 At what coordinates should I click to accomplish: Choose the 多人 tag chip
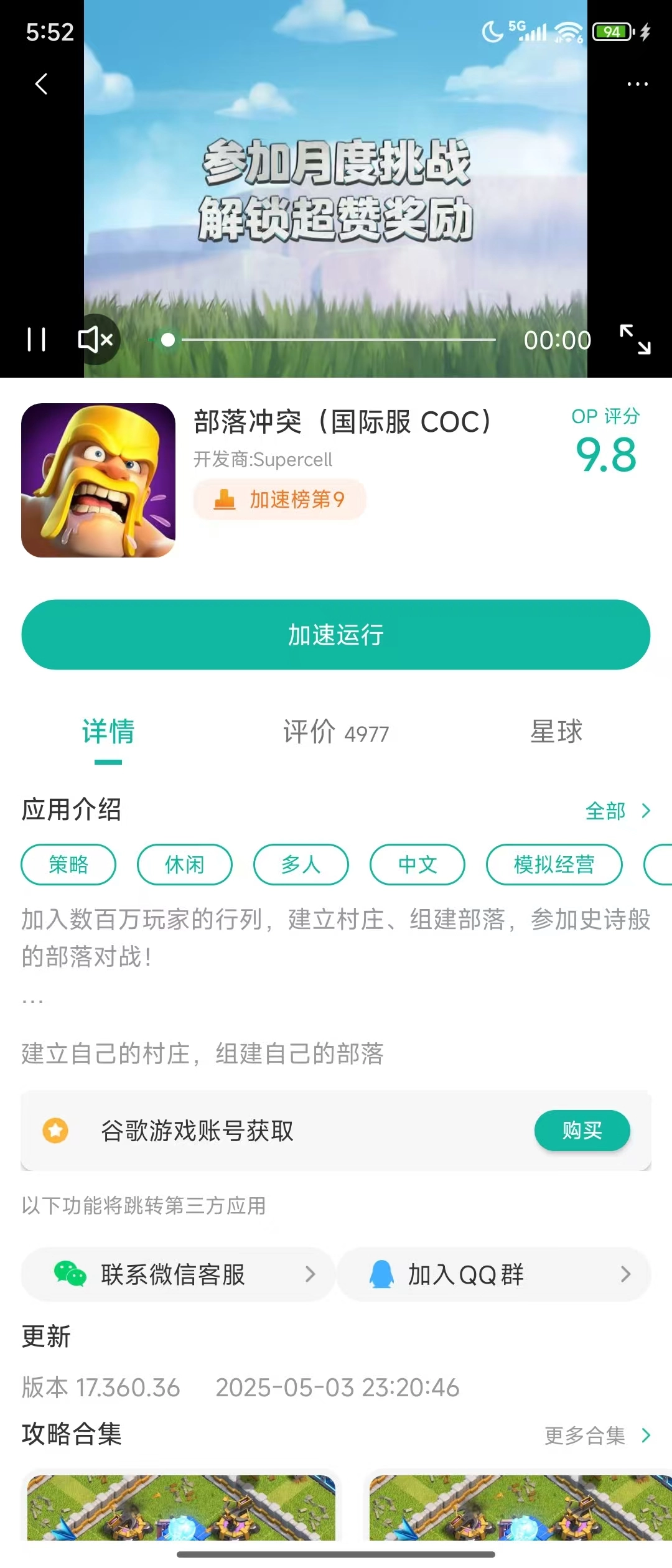pos(301,864)
